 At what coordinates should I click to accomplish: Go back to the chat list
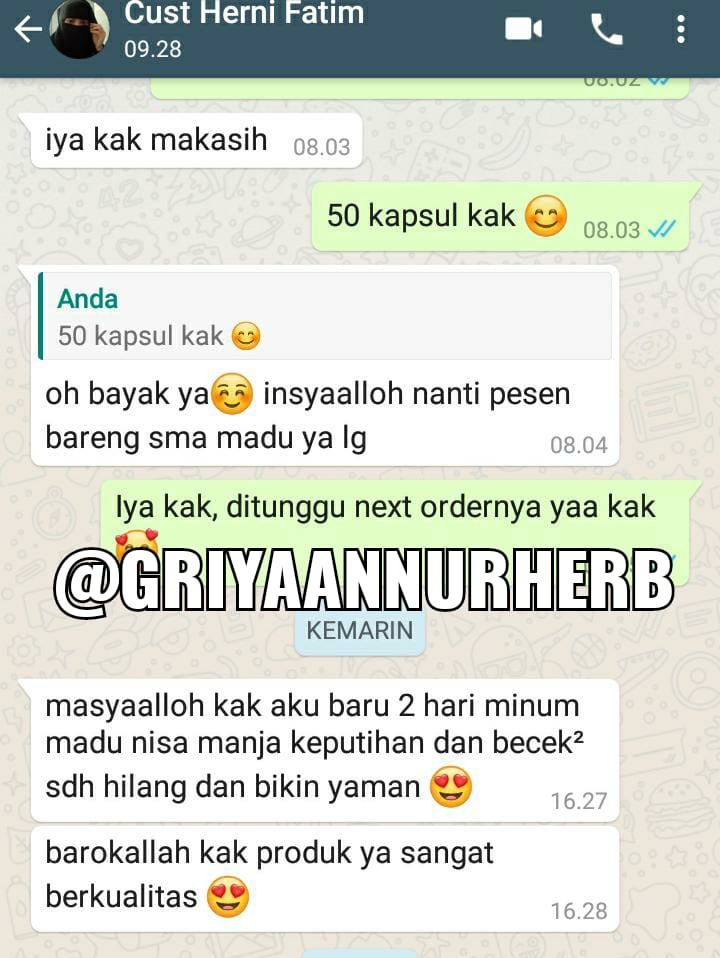(27, 30)
